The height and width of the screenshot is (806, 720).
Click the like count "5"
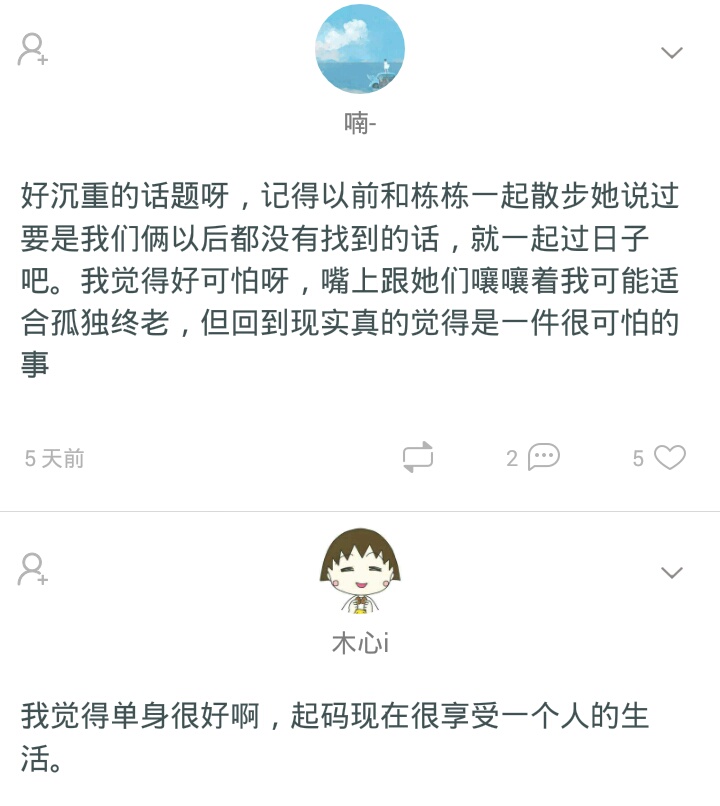638,458
